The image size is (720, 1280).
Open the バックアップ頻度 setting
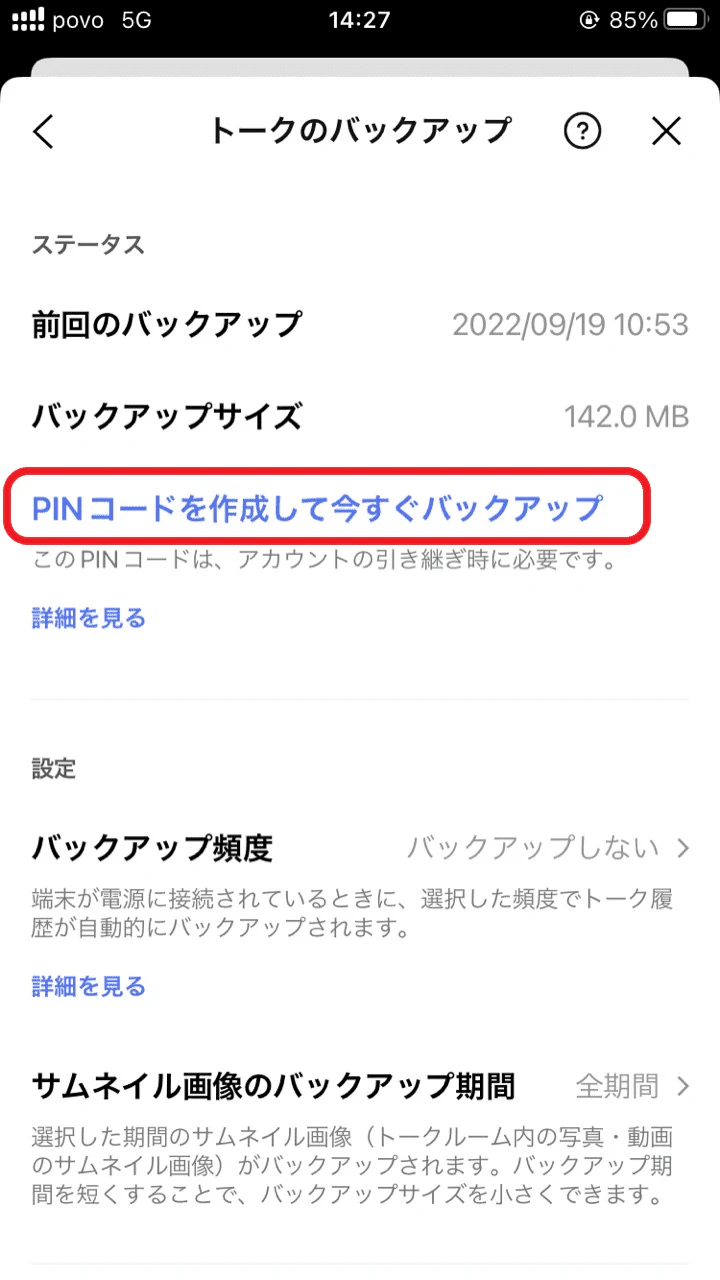(x=360, y=849)
